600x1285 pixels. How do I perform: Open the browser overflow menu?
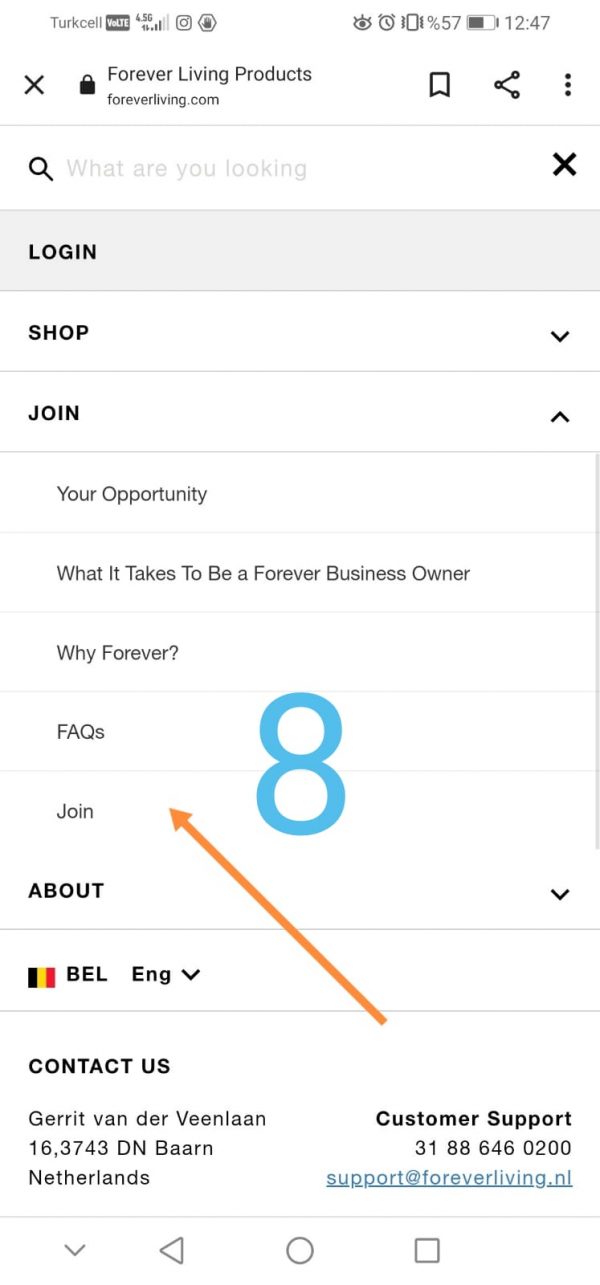[567, 85]
